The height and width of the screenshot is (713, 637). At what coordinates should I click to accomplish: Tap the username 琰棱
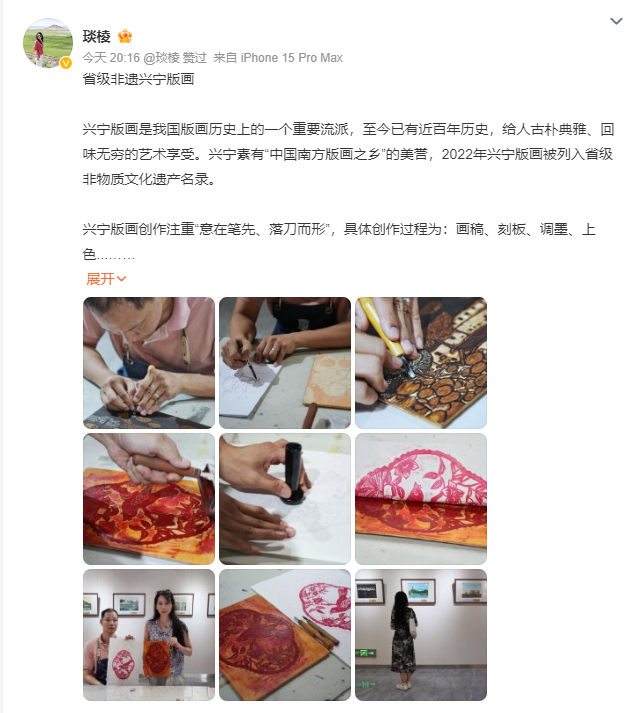coord(96,37)
